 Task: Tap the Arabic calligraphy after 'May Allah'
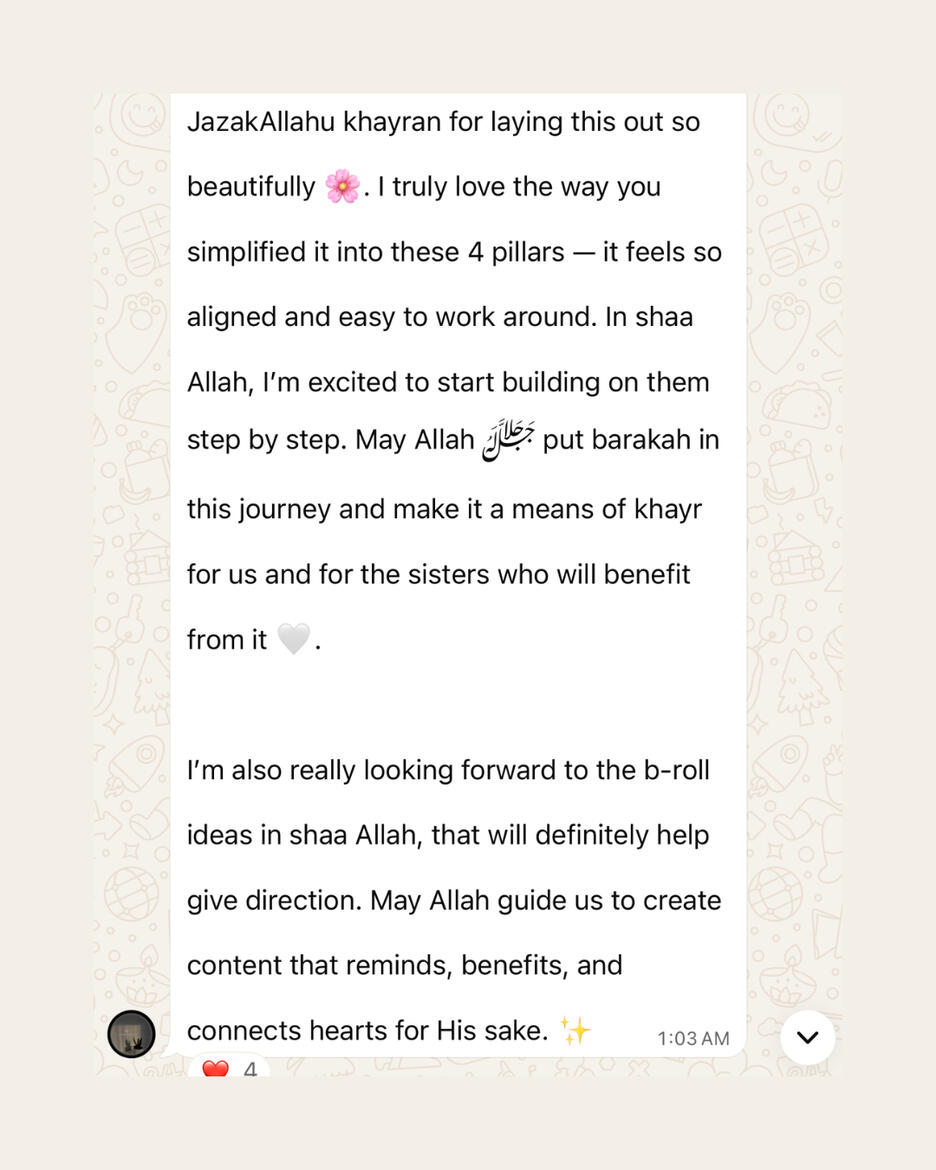(510, 437)
